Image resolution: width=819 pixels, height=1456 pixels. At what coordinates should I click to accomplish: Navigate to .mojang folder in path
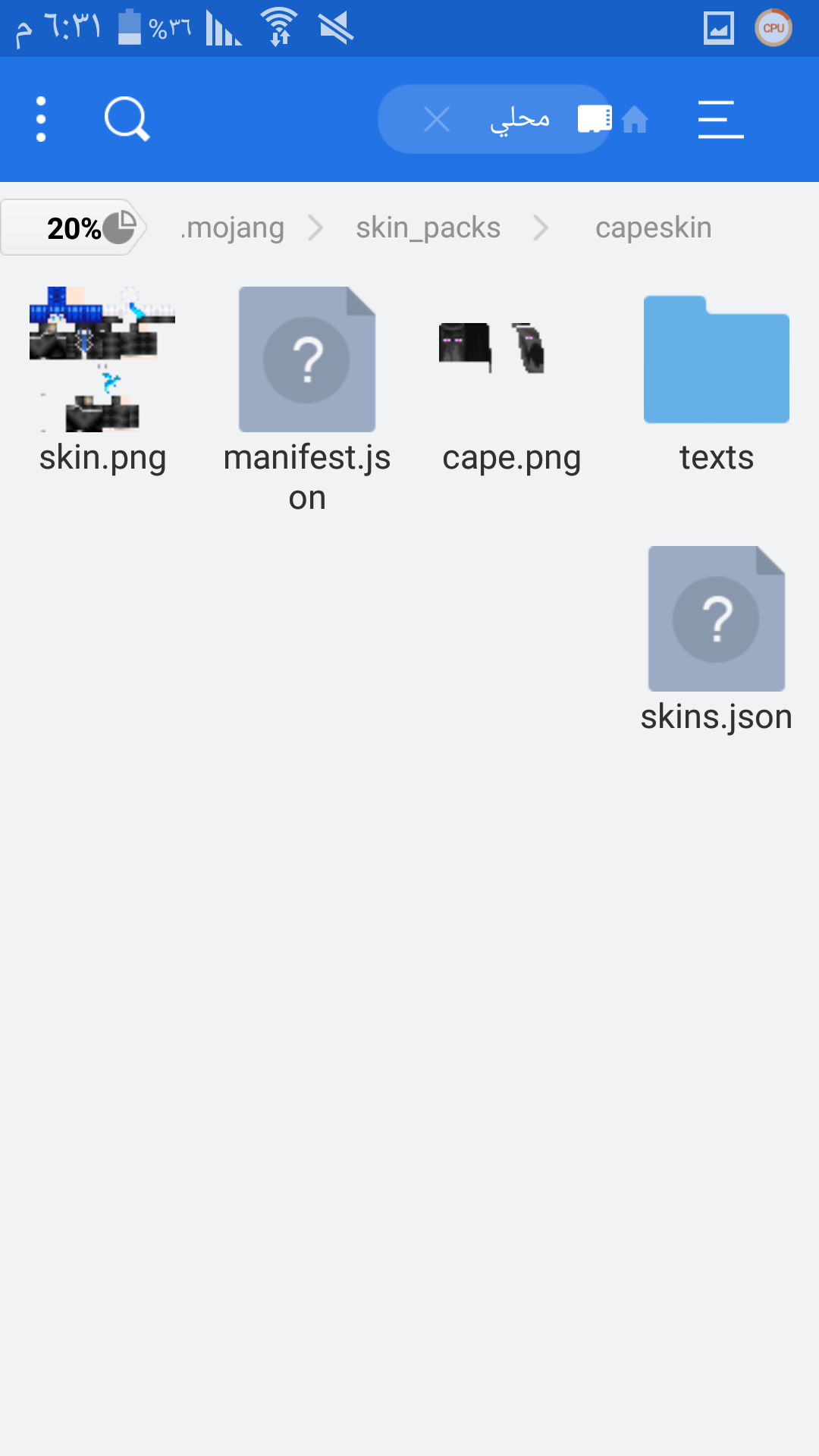click(x=233, y=227)
